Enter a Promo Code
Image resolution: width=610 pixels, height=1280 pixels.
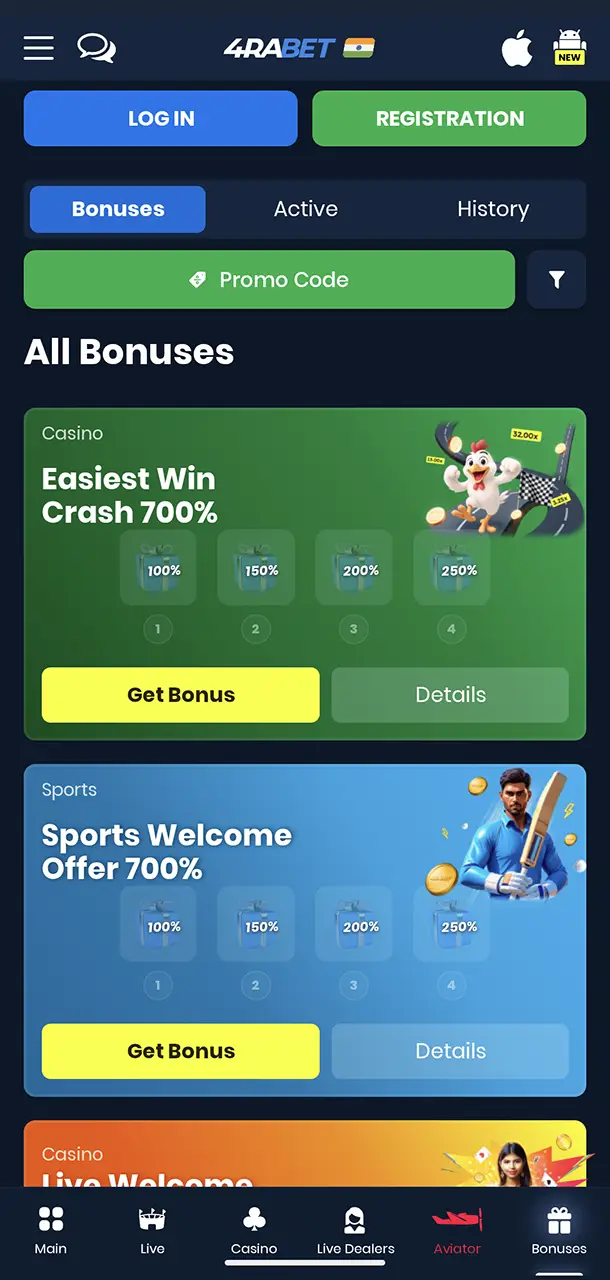point(269,280)
